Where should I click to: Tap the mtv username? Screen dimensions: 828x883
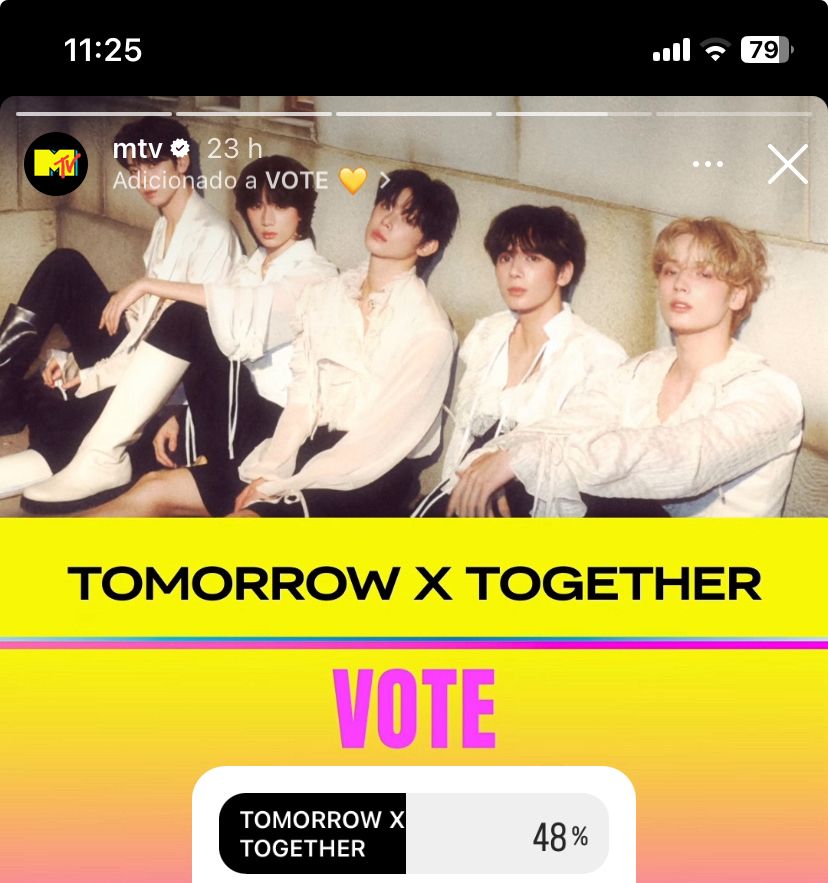(x=138, y=149)
